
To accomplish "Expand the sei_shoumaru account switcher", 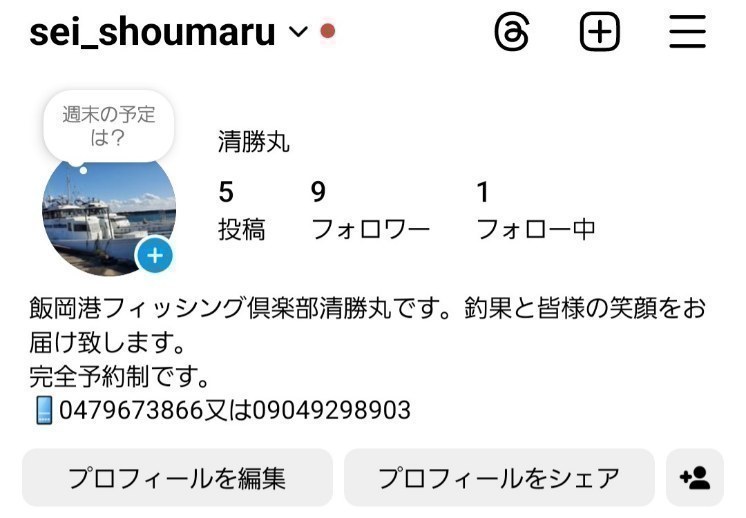I will pos(298,32).
